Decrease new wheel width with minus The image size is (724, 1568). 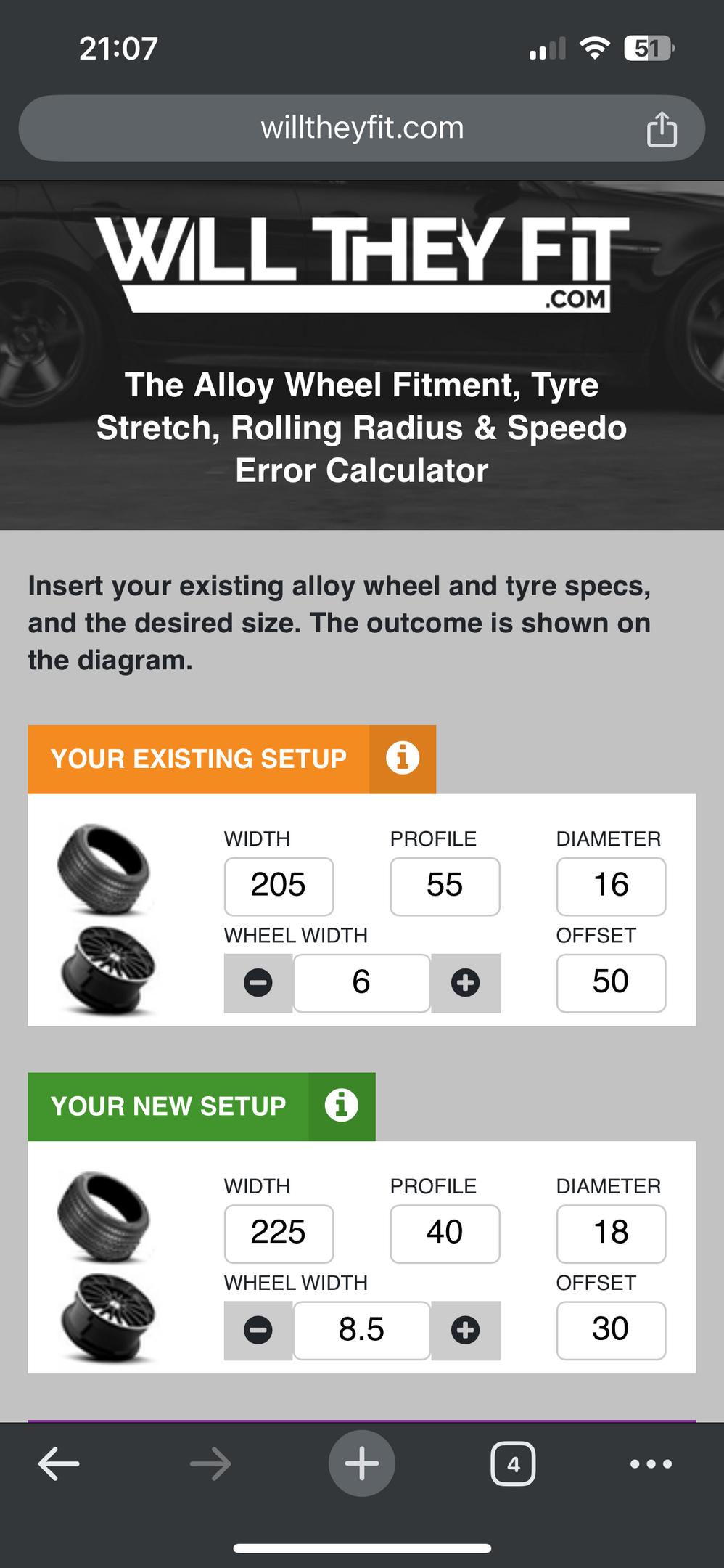[x=258, y=1330]
